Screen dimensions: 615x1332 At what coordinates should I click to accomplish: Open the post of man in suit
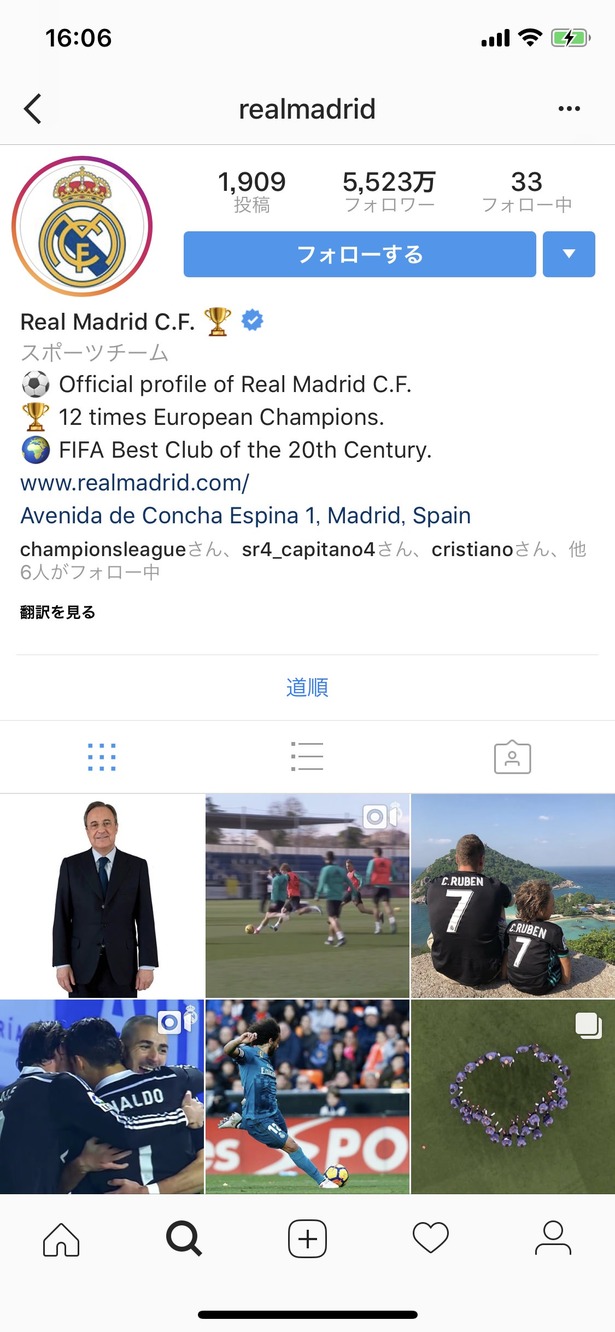102,896
